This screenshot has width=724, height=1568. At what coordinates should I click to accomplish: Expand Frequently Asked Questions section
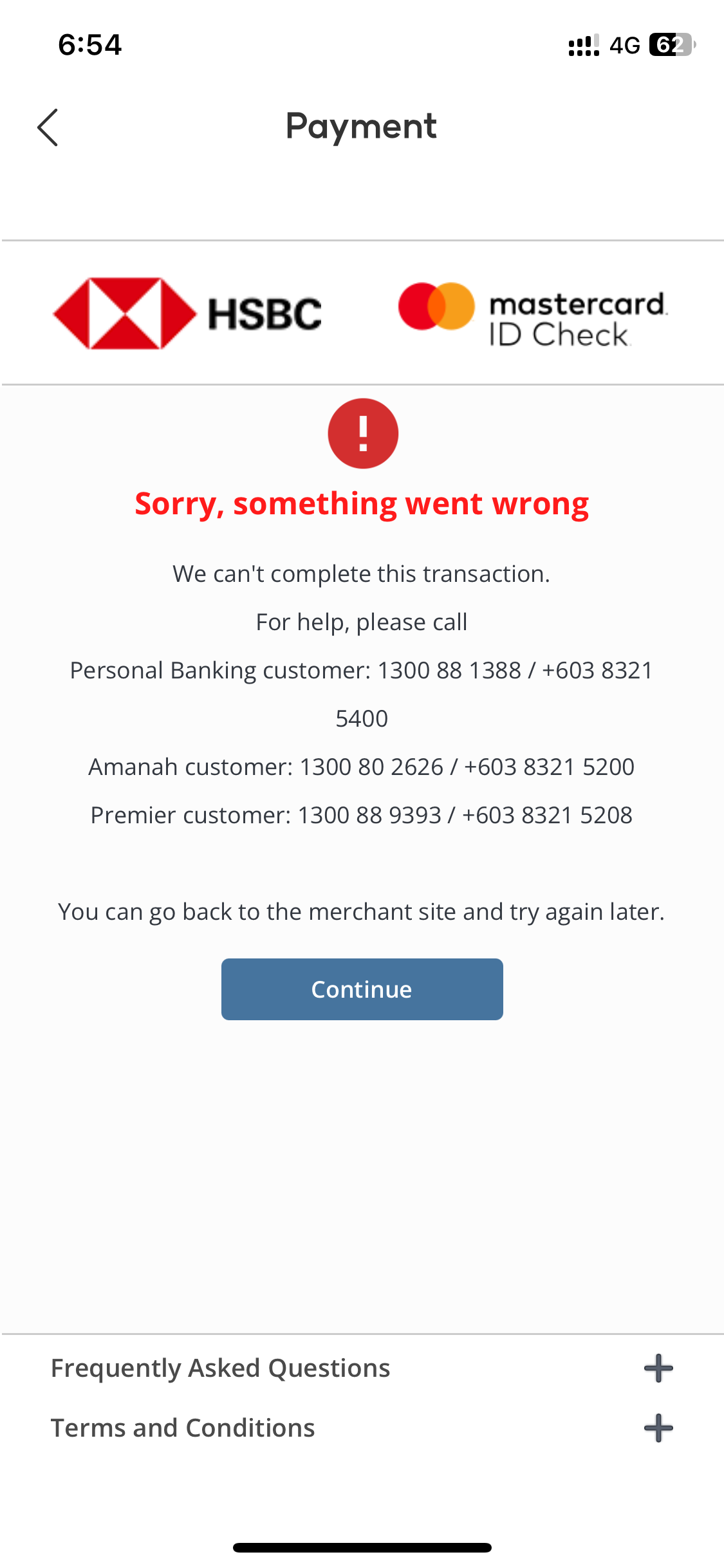(x=658, y=1368)
